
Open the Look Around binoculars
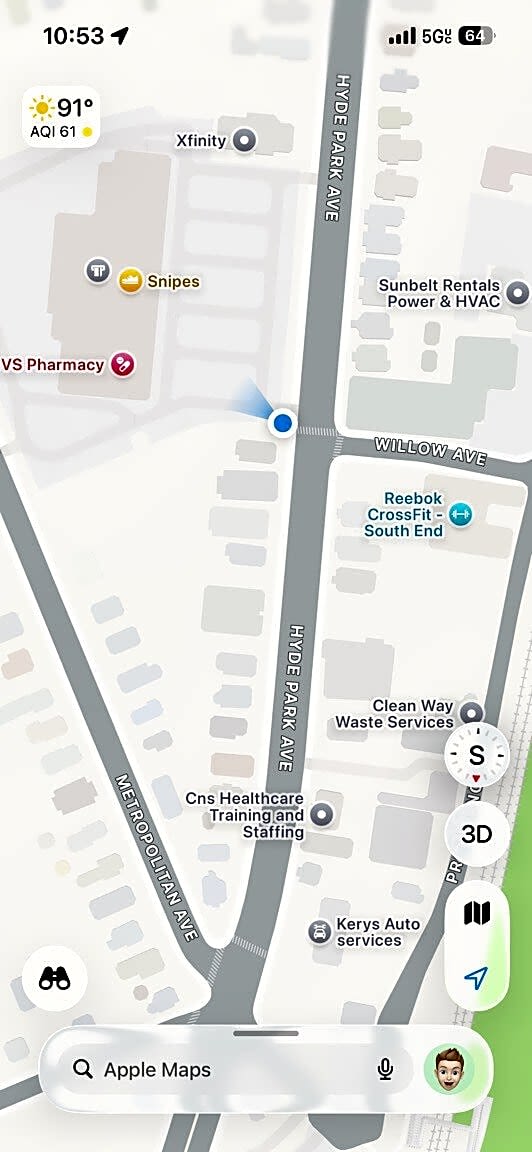[x=54, y=978]
